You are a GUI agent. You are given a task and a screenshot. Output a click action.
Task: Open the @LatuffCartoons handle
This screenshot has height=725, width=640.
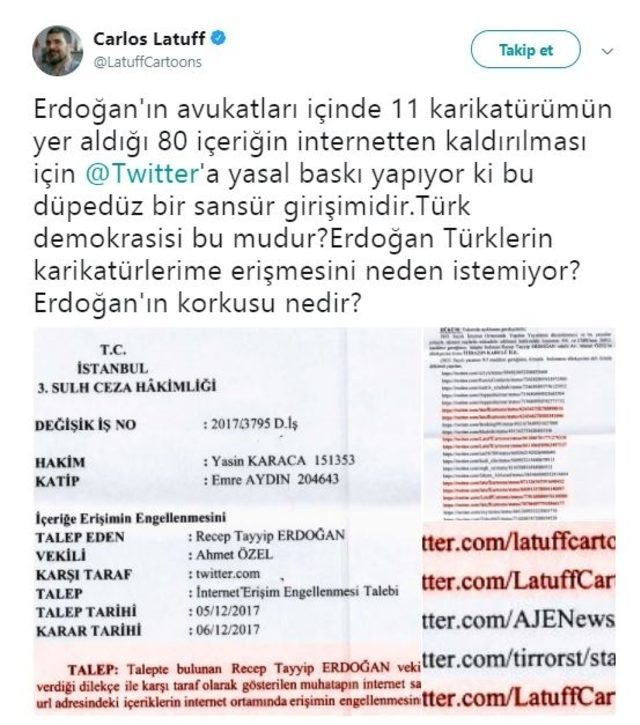tap(147, 62)
